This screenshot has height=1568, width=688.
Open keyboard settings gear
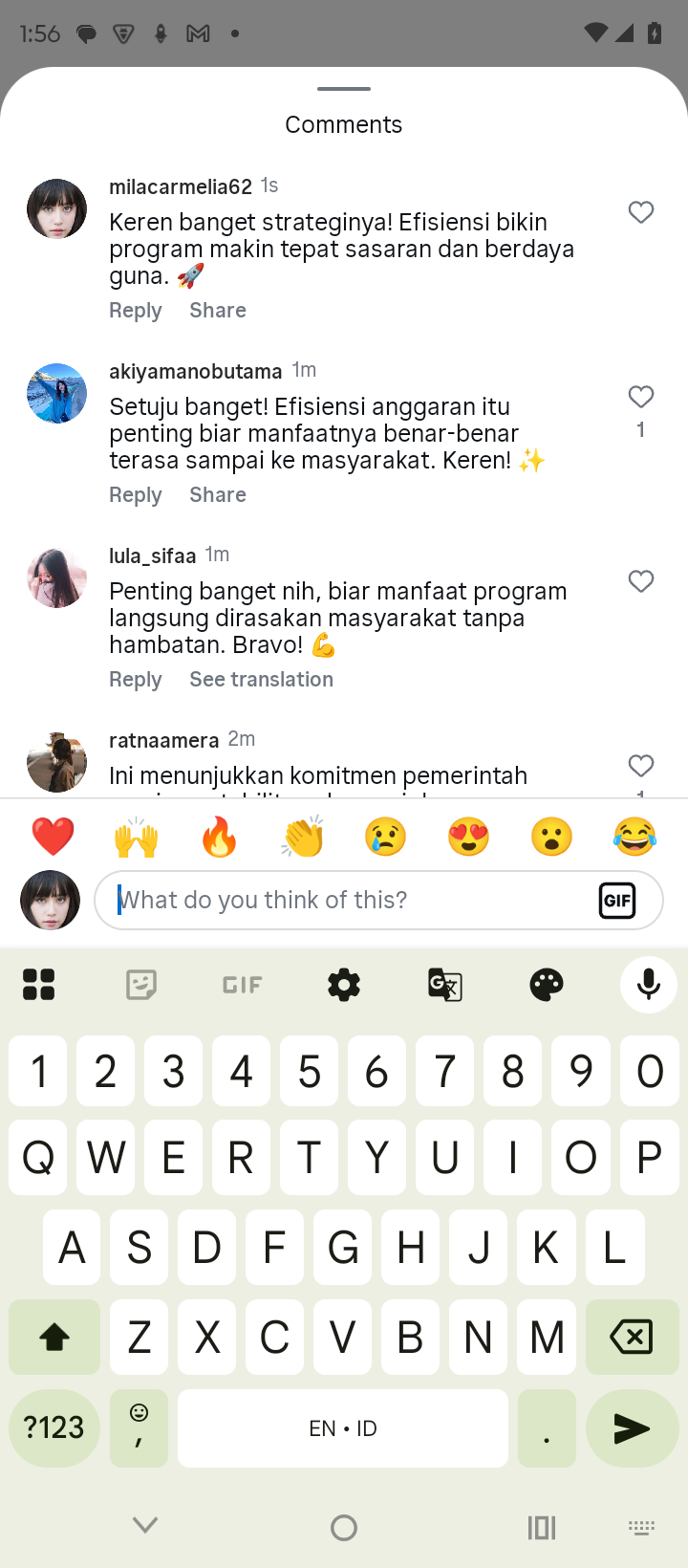tap(344, 984)
